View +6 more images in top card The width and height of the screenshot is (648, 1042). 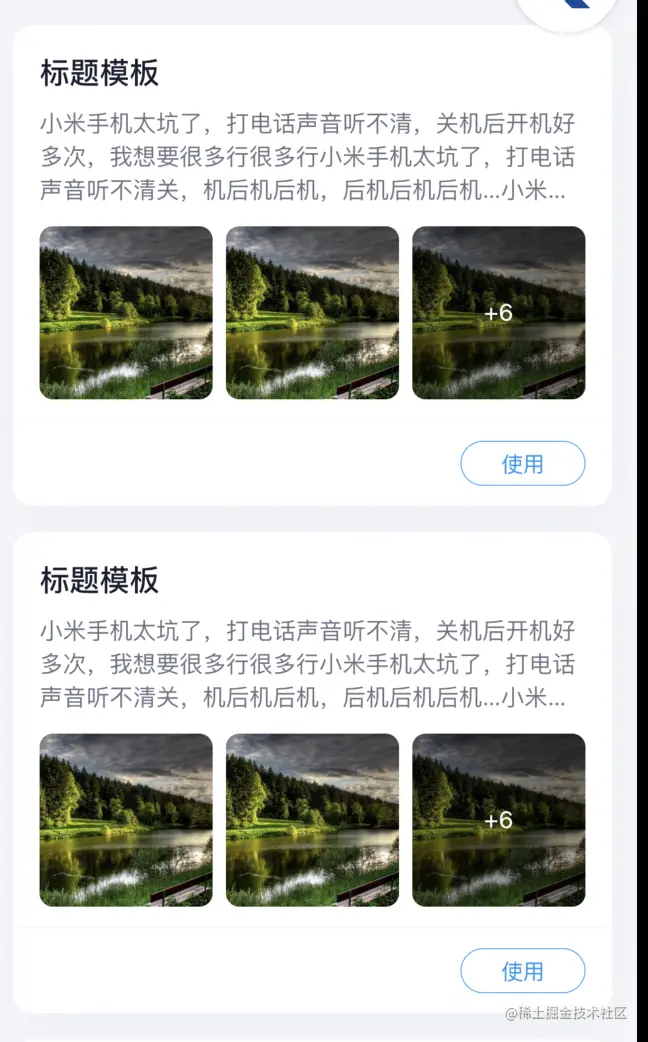498,313
